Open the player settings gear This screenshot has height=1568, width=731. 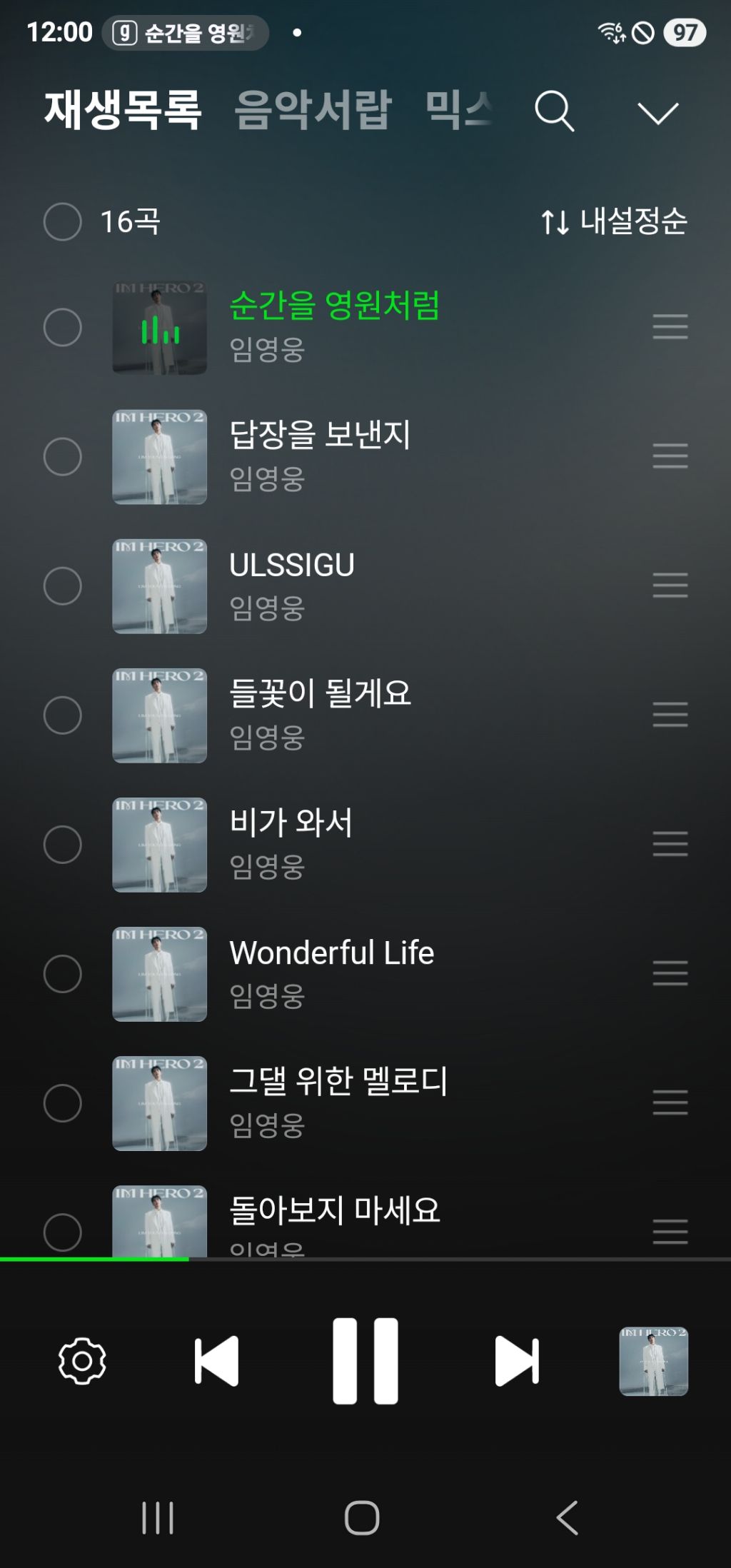coord(82,1361)
